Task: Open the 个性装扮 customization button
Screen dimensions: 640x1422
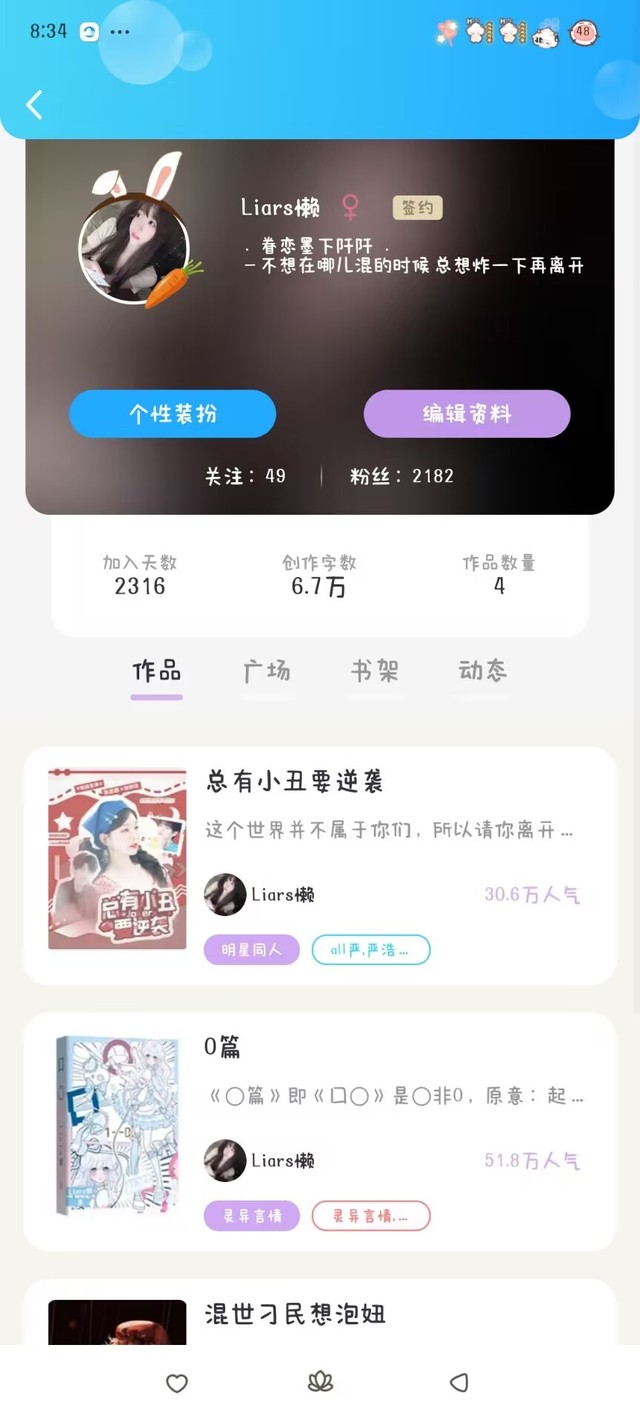Action: tap(172, 413)
